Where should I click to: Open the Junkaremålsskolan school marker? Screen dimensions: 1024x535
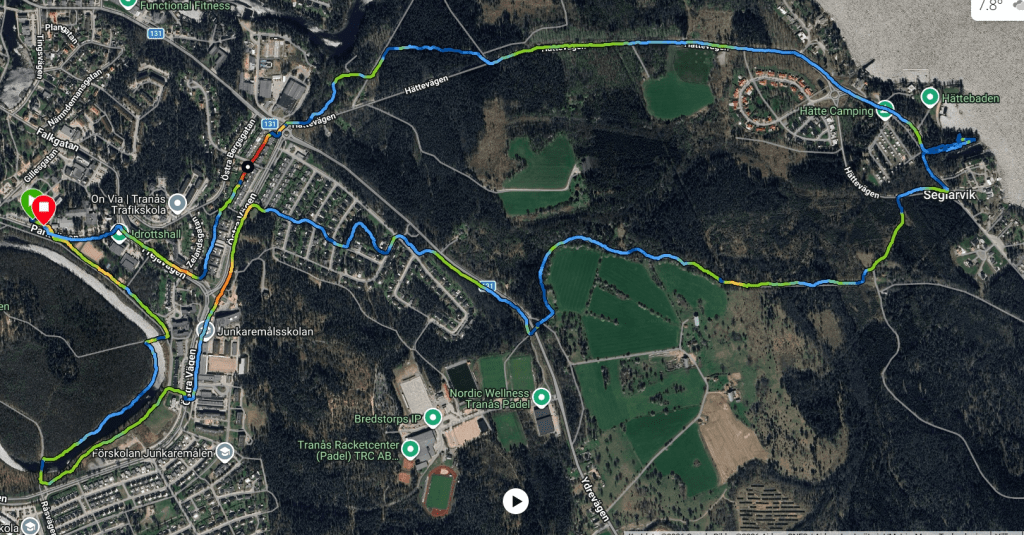205,328
